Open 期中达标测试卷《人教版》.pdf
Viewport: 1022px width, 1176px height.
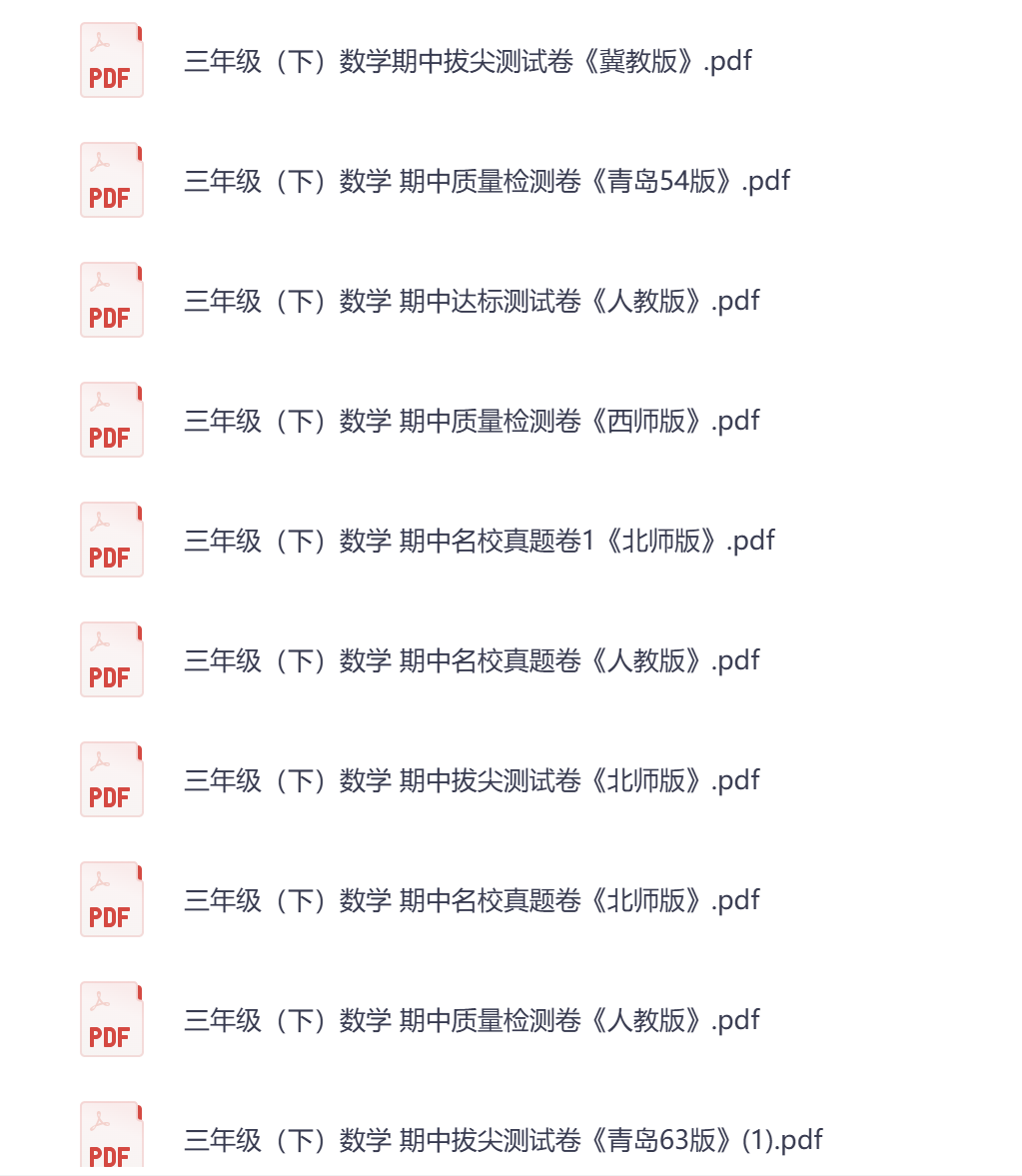(471, 300)
